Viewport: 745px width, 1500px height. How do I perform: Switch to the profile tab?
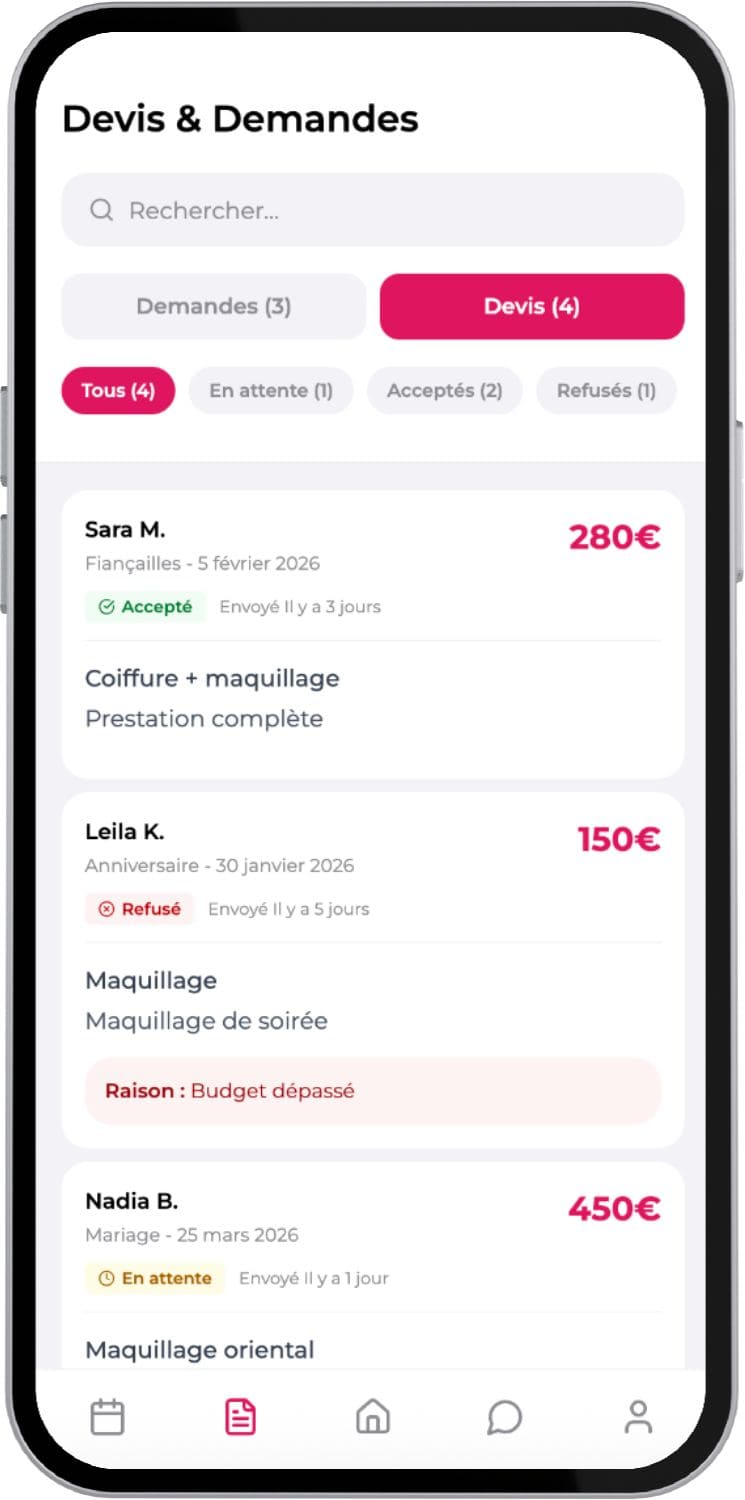click(x=638, y=1417)
